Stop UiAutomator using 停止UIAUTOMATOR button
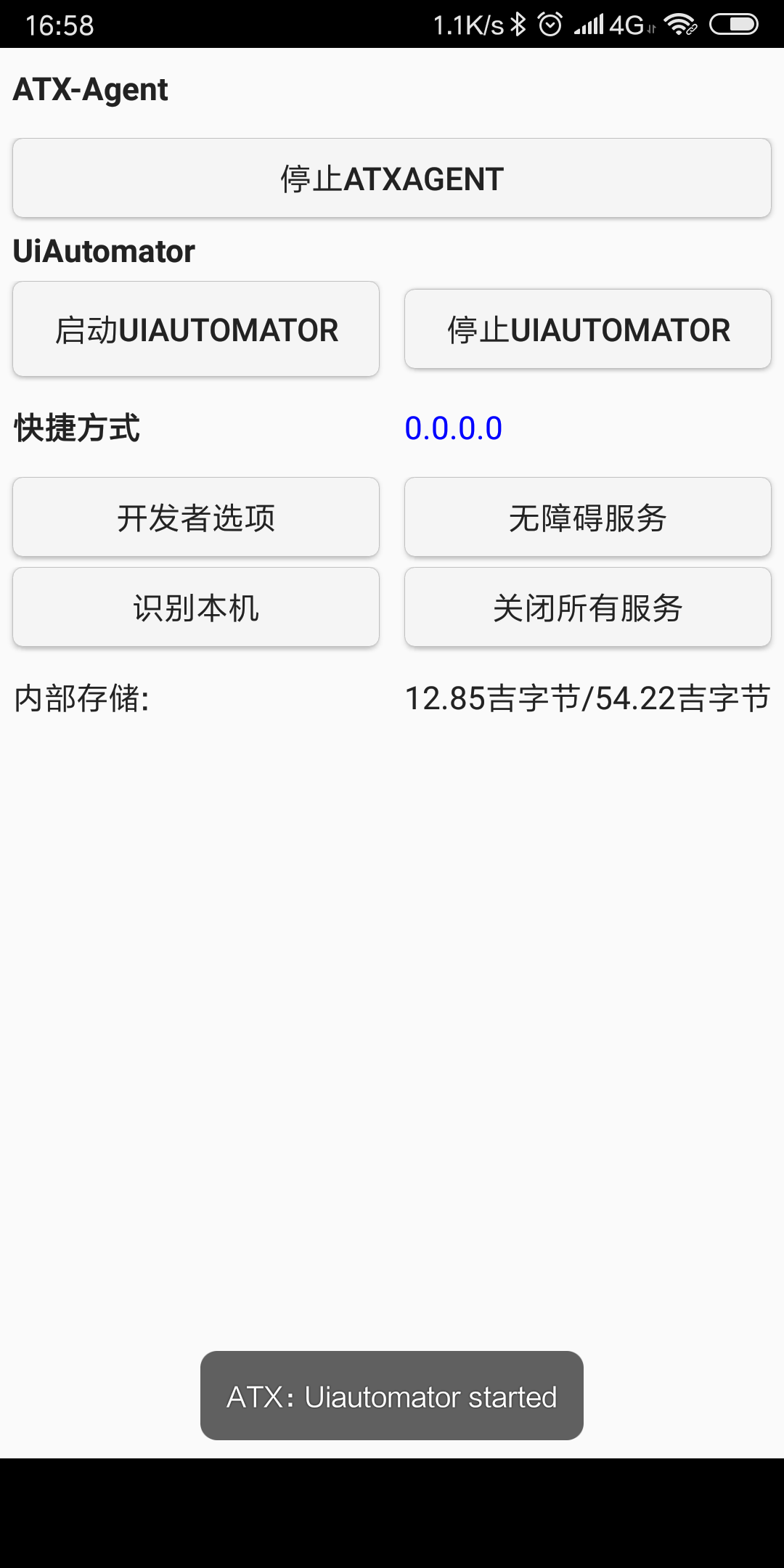784x1568 pixels. [x=588, y=329]
